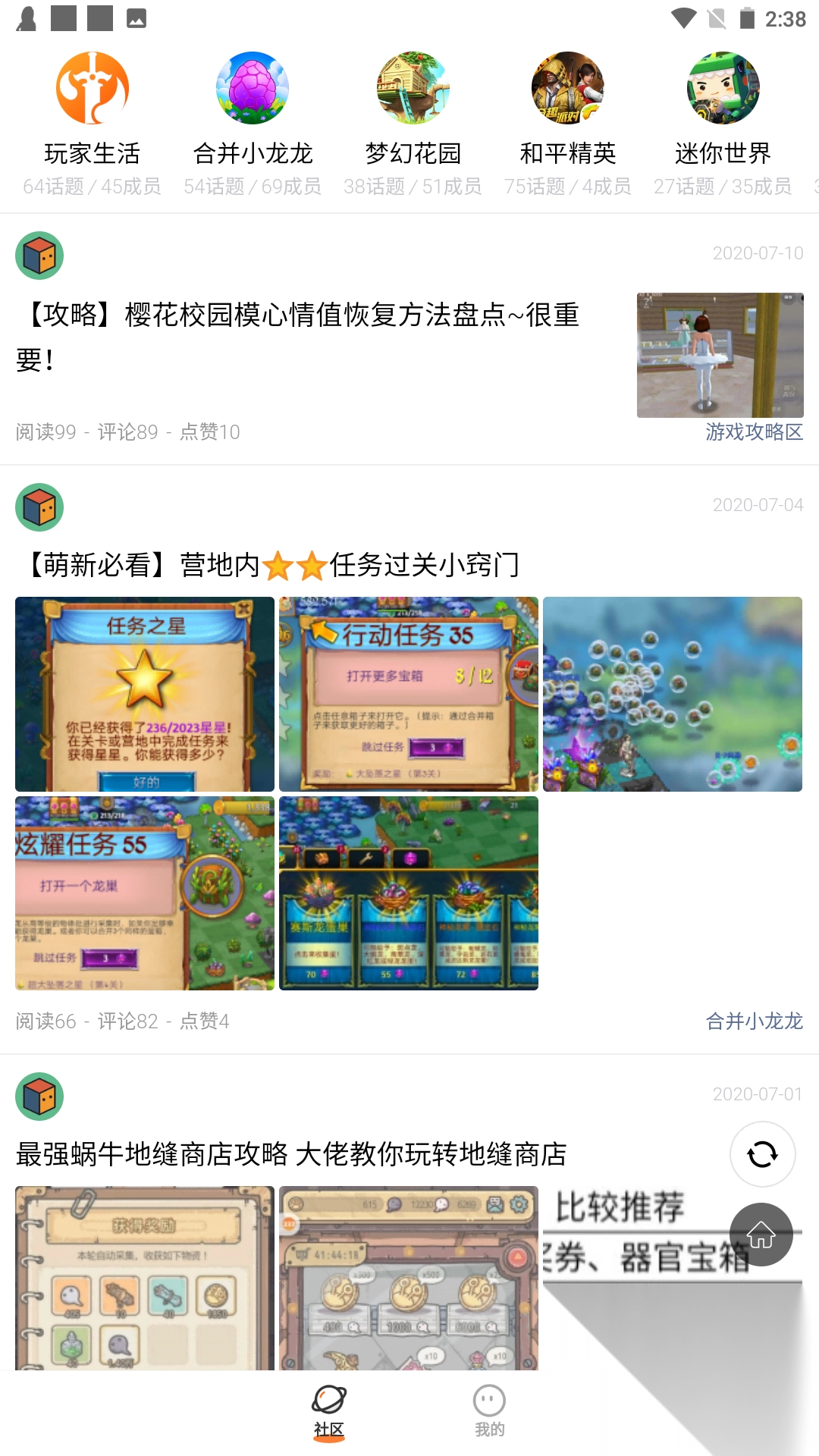View the 炫耀任务 55 image
The width and height of the screenshot is (819, 1456).
[x=145, y=893]
